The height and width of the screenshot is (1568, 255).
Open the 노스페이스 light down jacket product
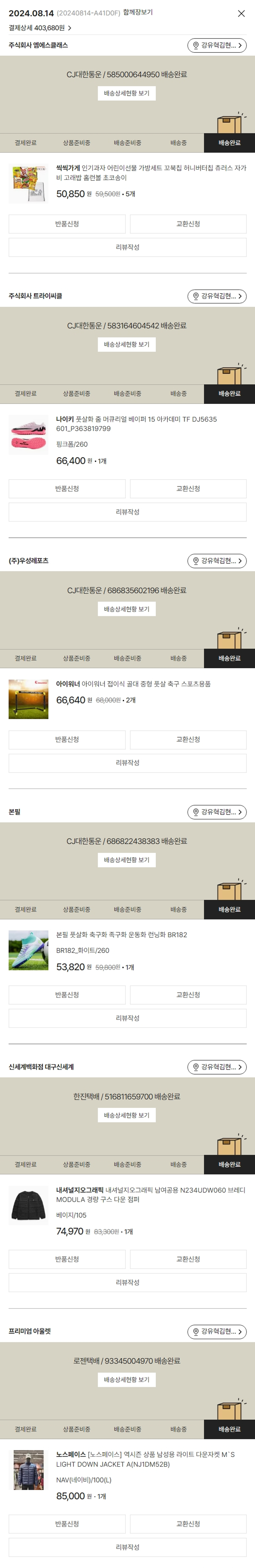pyautogui.click(x=145, y=1460)
